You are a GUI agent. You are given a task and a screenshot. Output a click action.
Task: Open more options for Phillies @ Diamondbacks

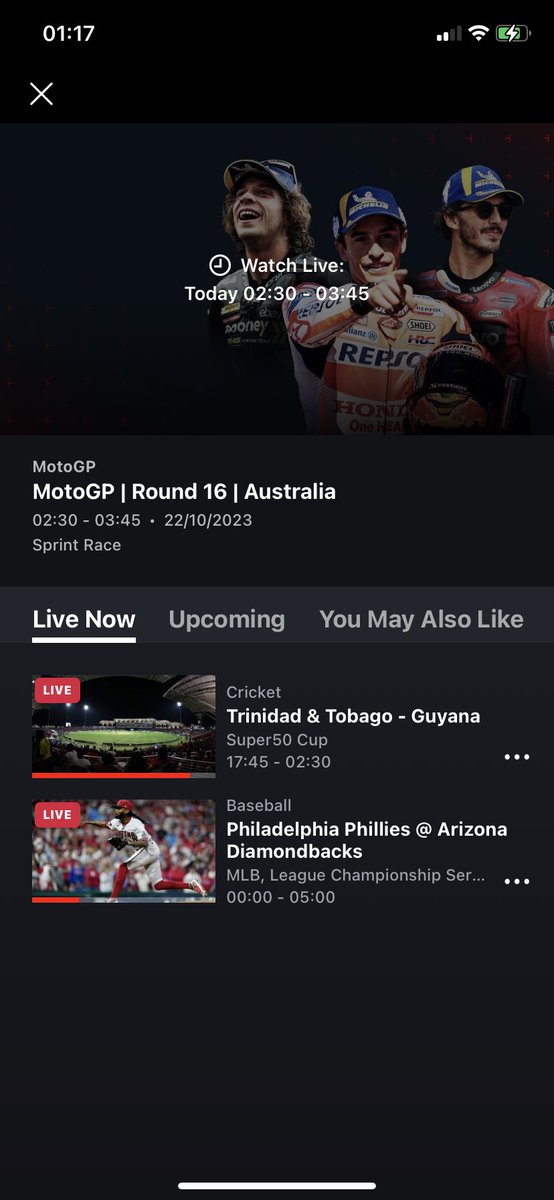point(517,881)
